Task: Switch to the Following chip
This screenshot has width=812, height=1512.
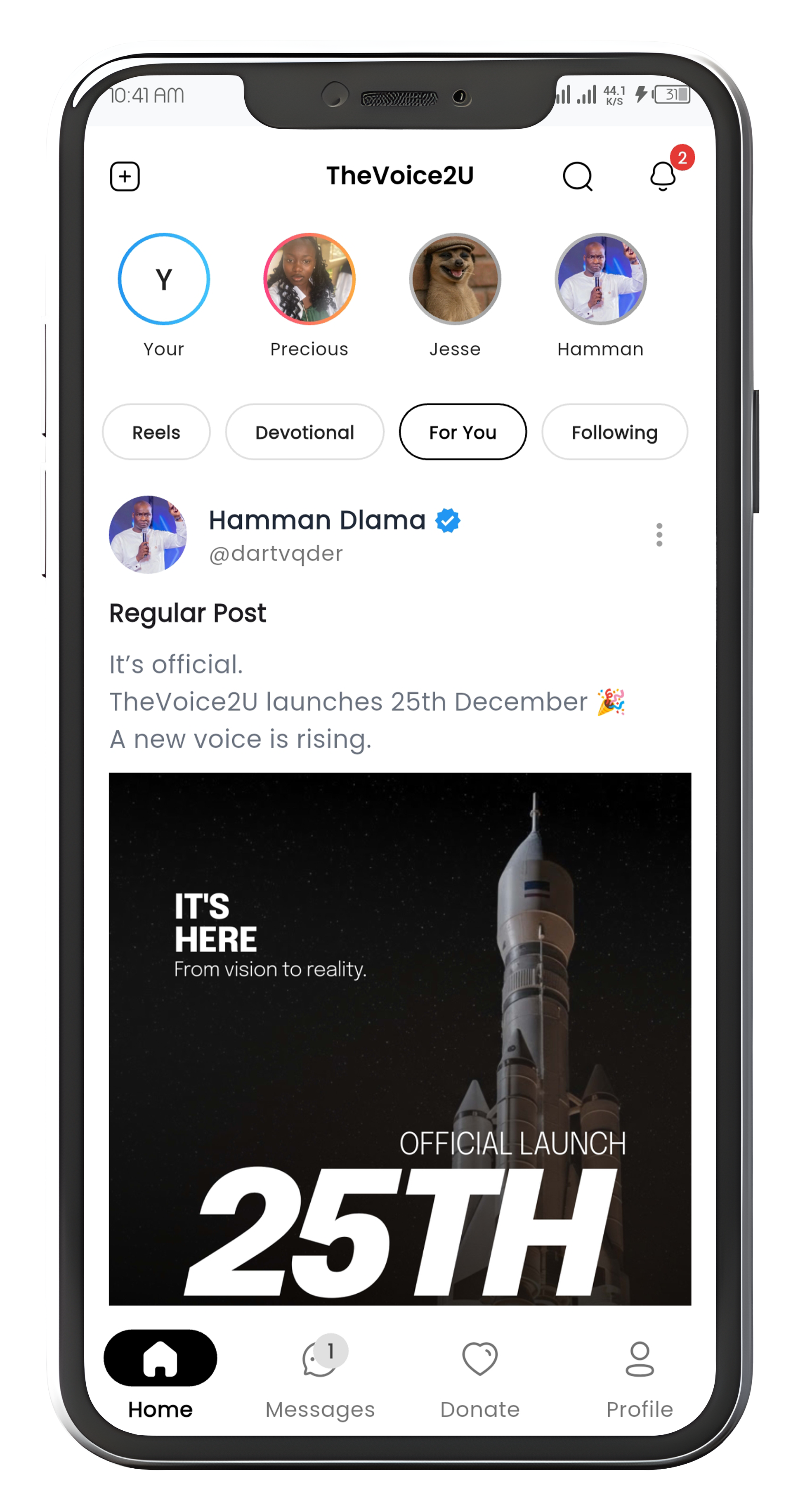Action: click(614, 432)
